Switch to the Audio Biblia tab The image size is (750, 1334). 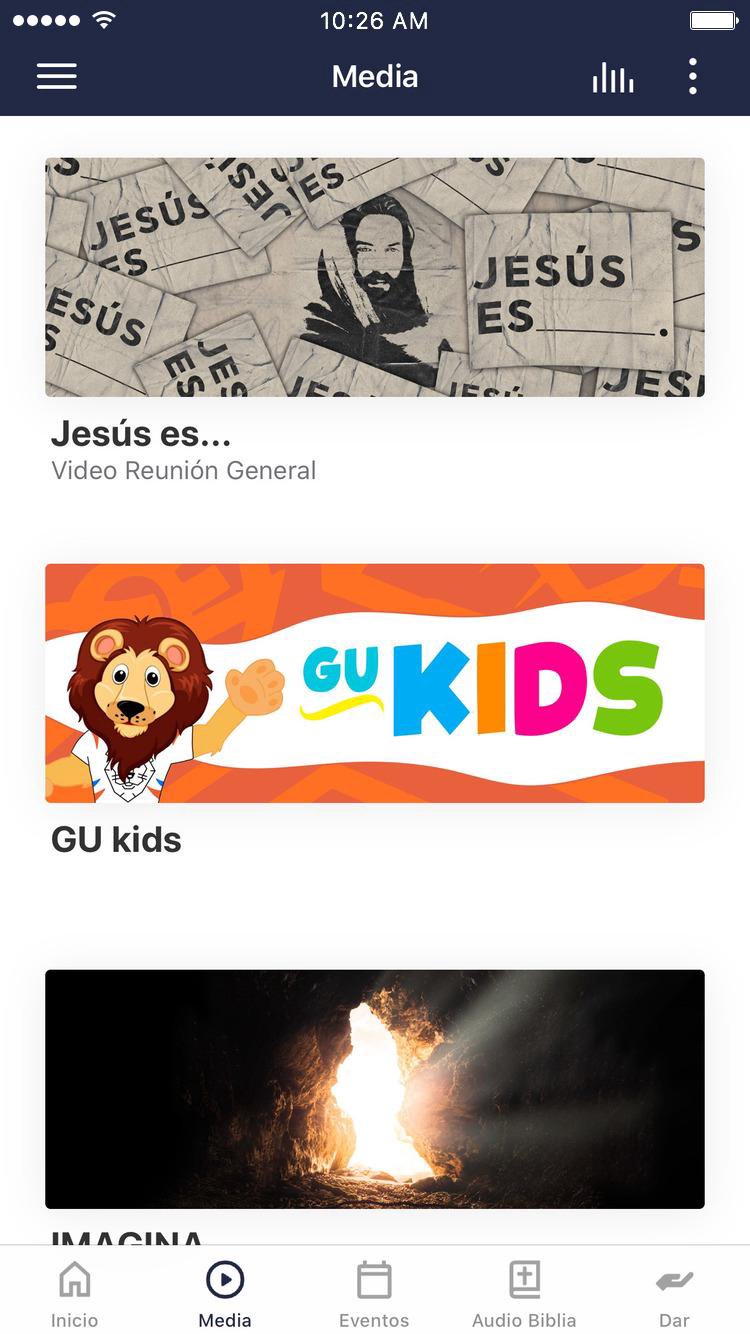click(x=524, y=1292)
